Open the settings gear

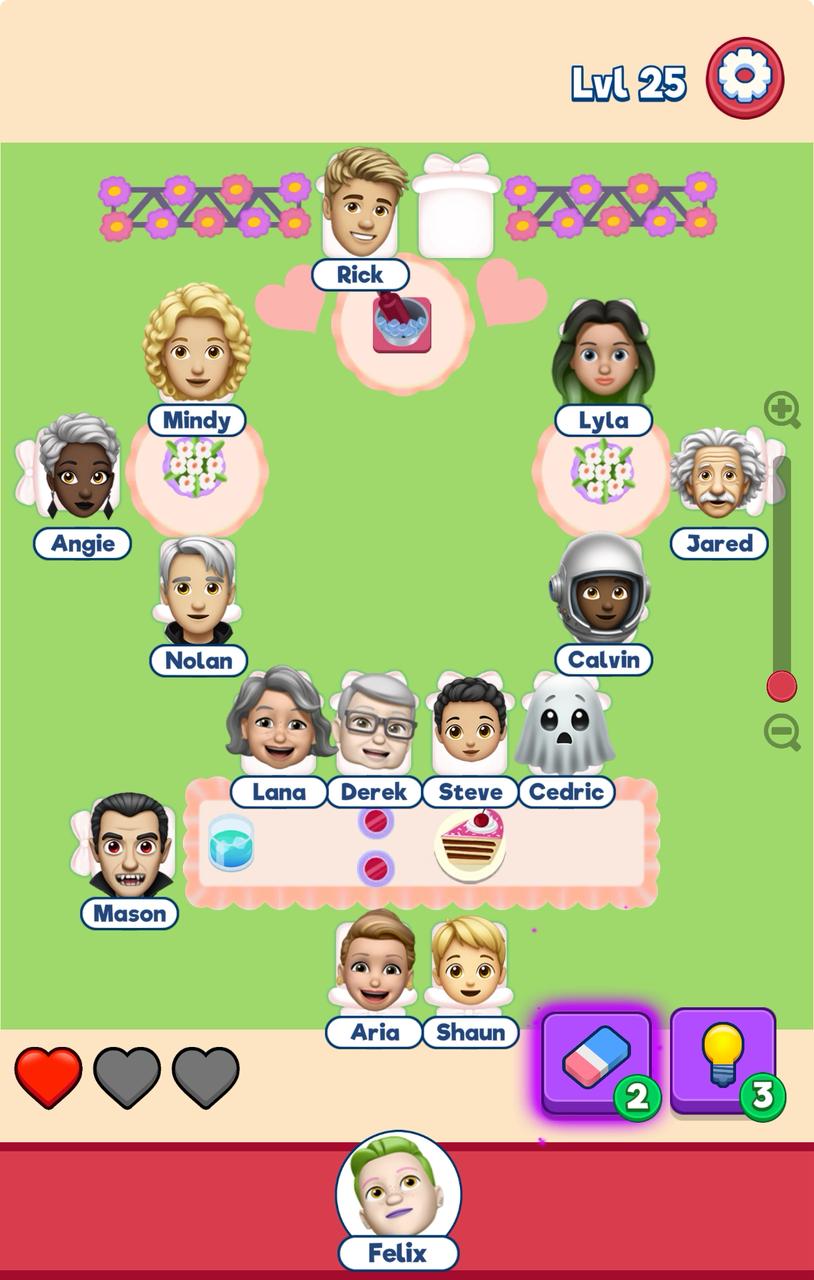click(745, 78)
